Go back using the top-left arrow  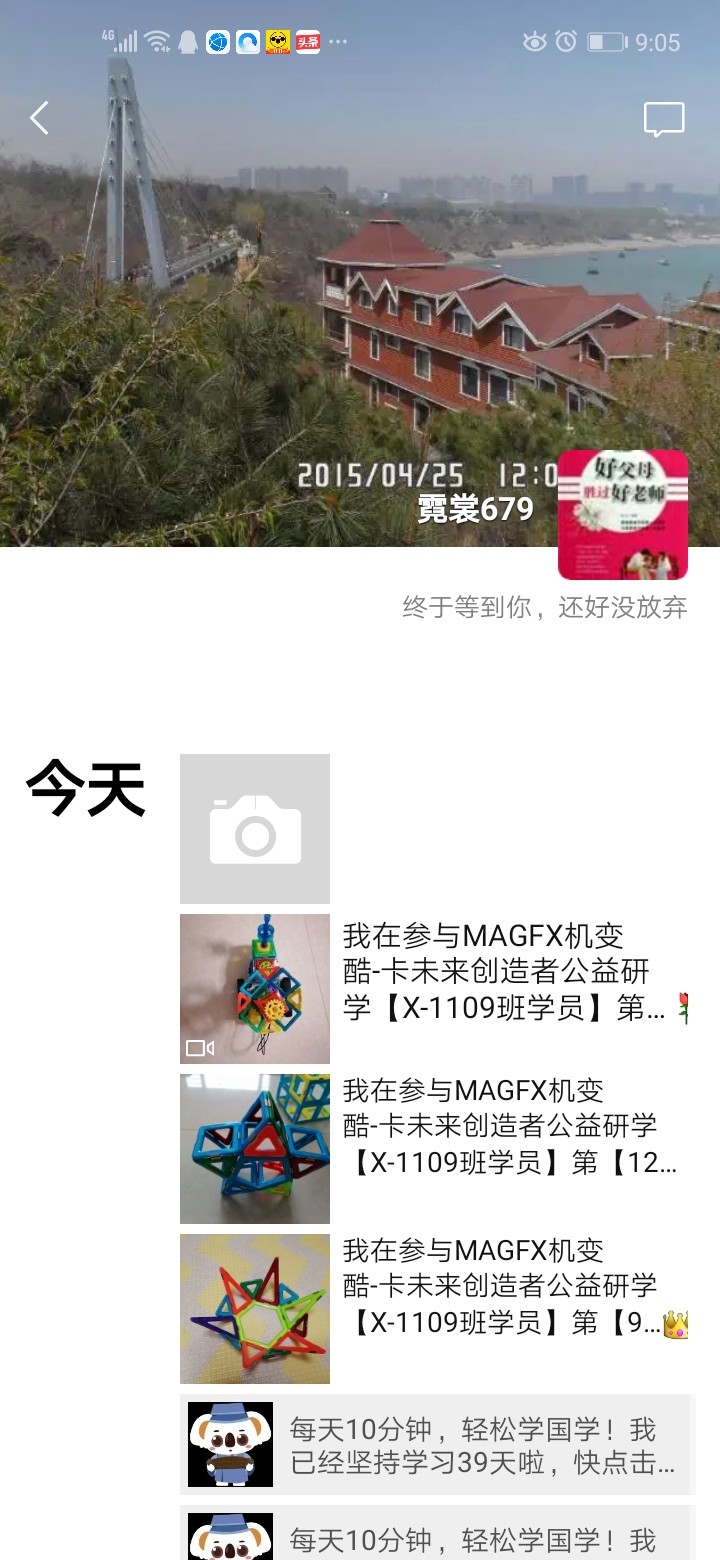point(39,118)
